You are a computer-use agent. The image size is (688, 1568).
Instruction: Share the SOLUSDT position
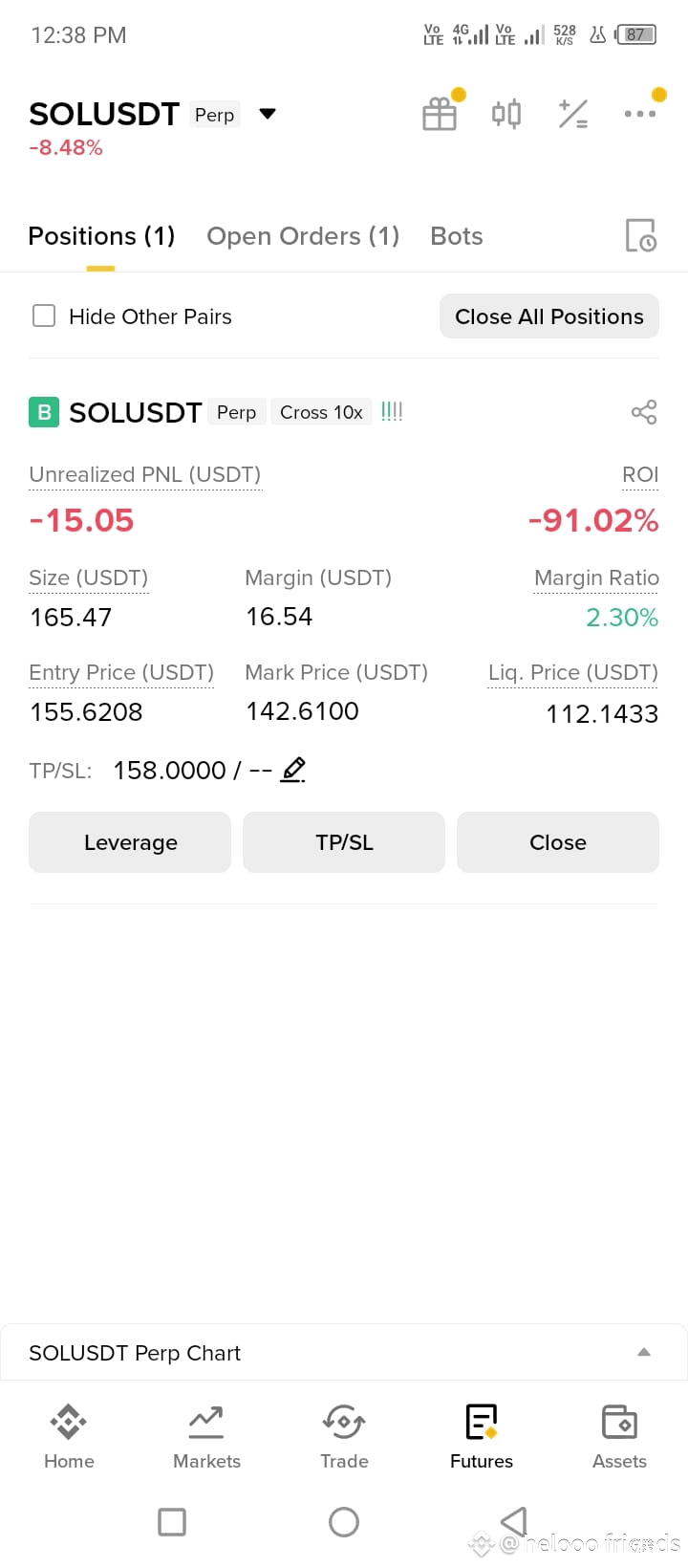(644, 412)
